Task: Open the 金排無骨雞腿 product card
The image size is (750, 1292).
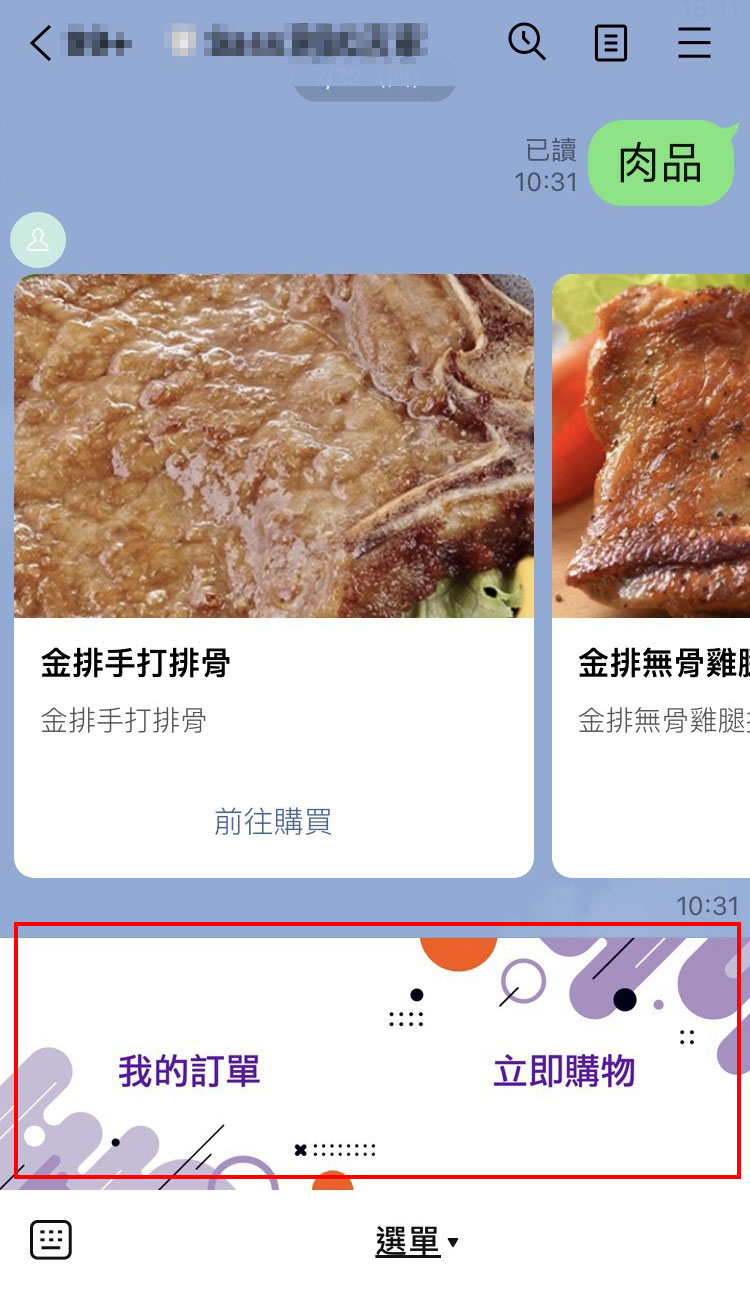Action: 651,576
